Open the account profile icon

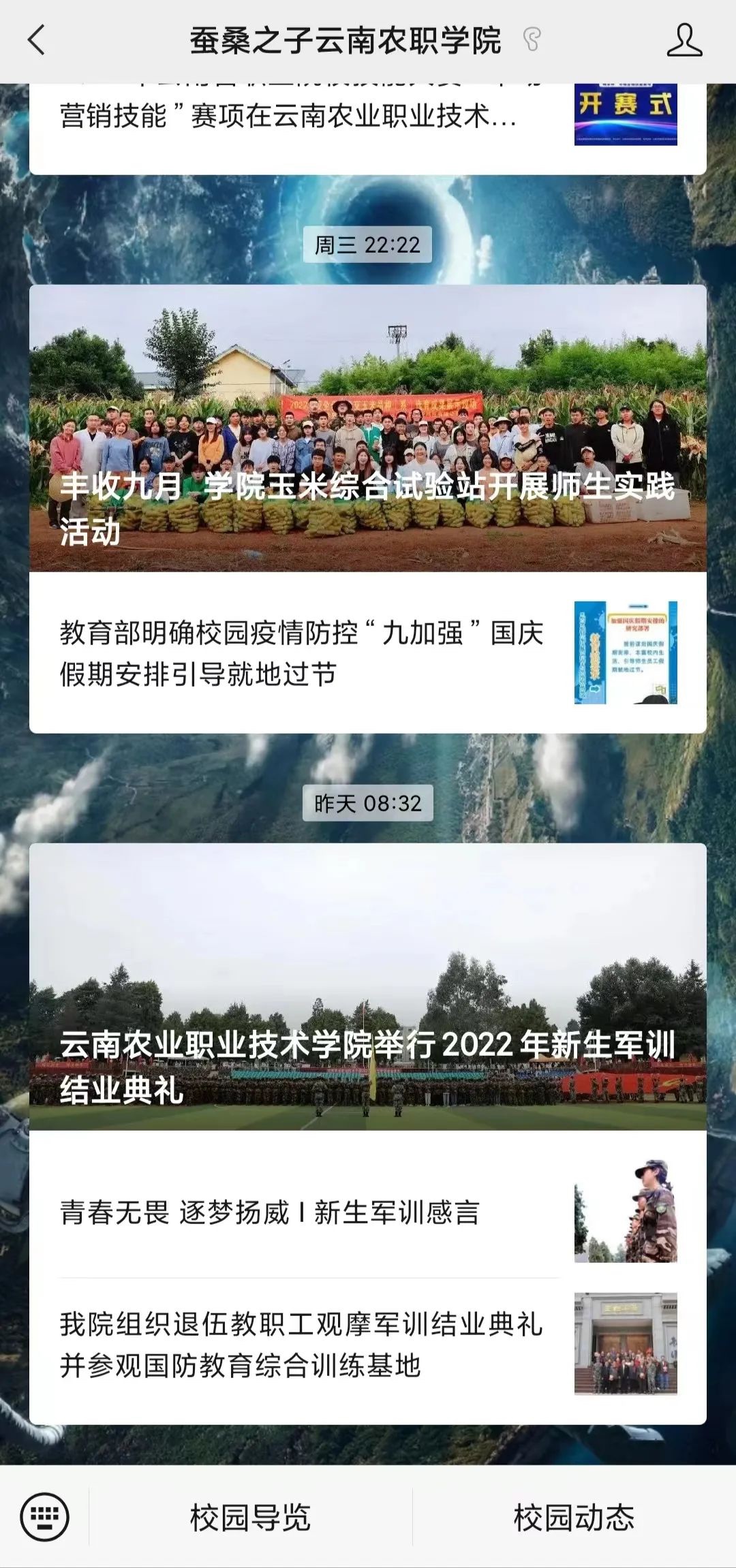pyautogui.click(x=684, y=41)
